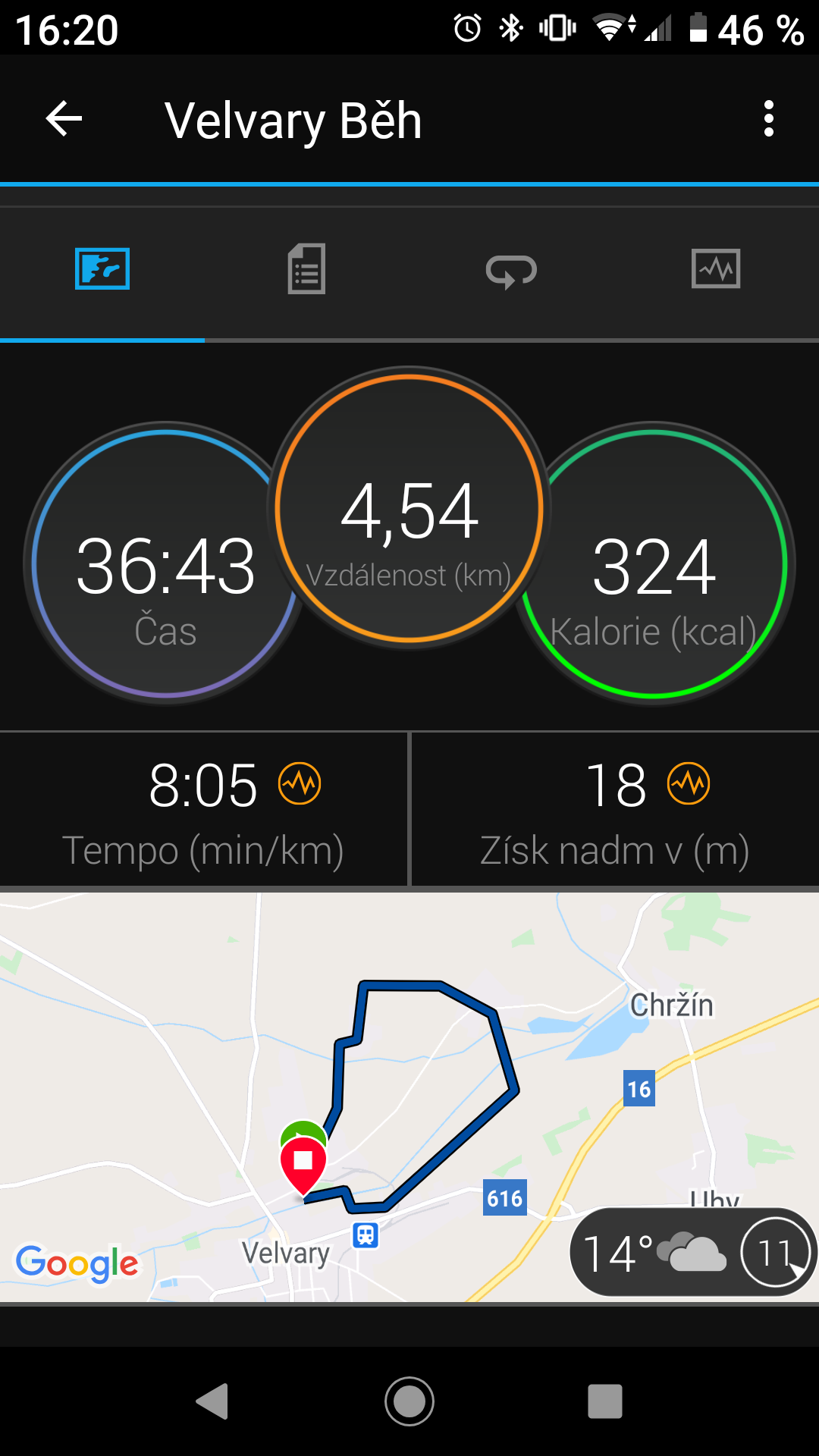Switch to the stats details tab

click(307, 269)
